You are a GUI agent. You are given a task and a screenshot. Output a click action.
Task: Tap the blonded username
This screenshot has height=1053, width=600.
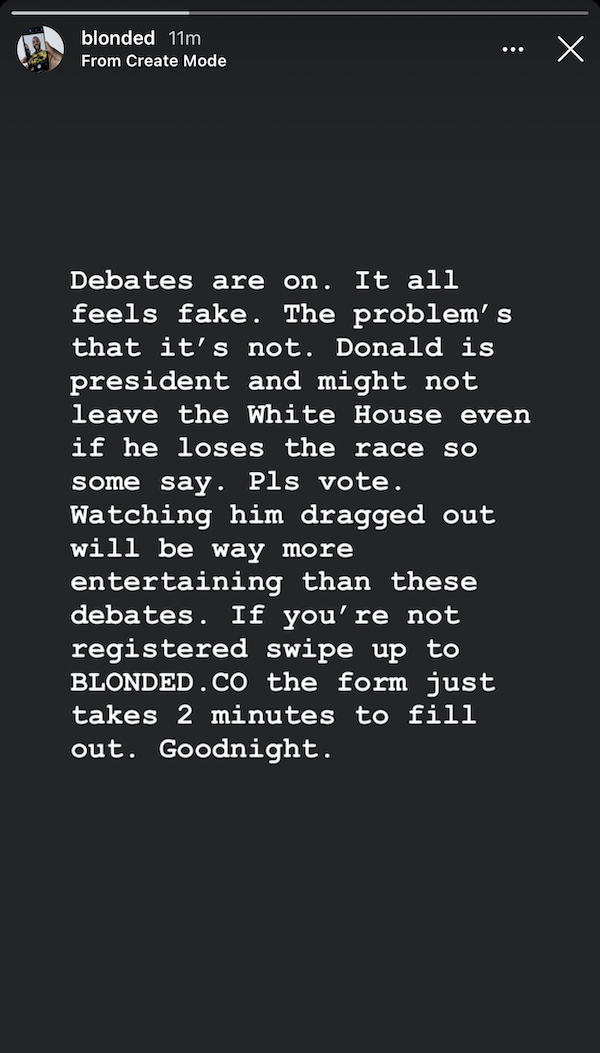coord(118,38)
